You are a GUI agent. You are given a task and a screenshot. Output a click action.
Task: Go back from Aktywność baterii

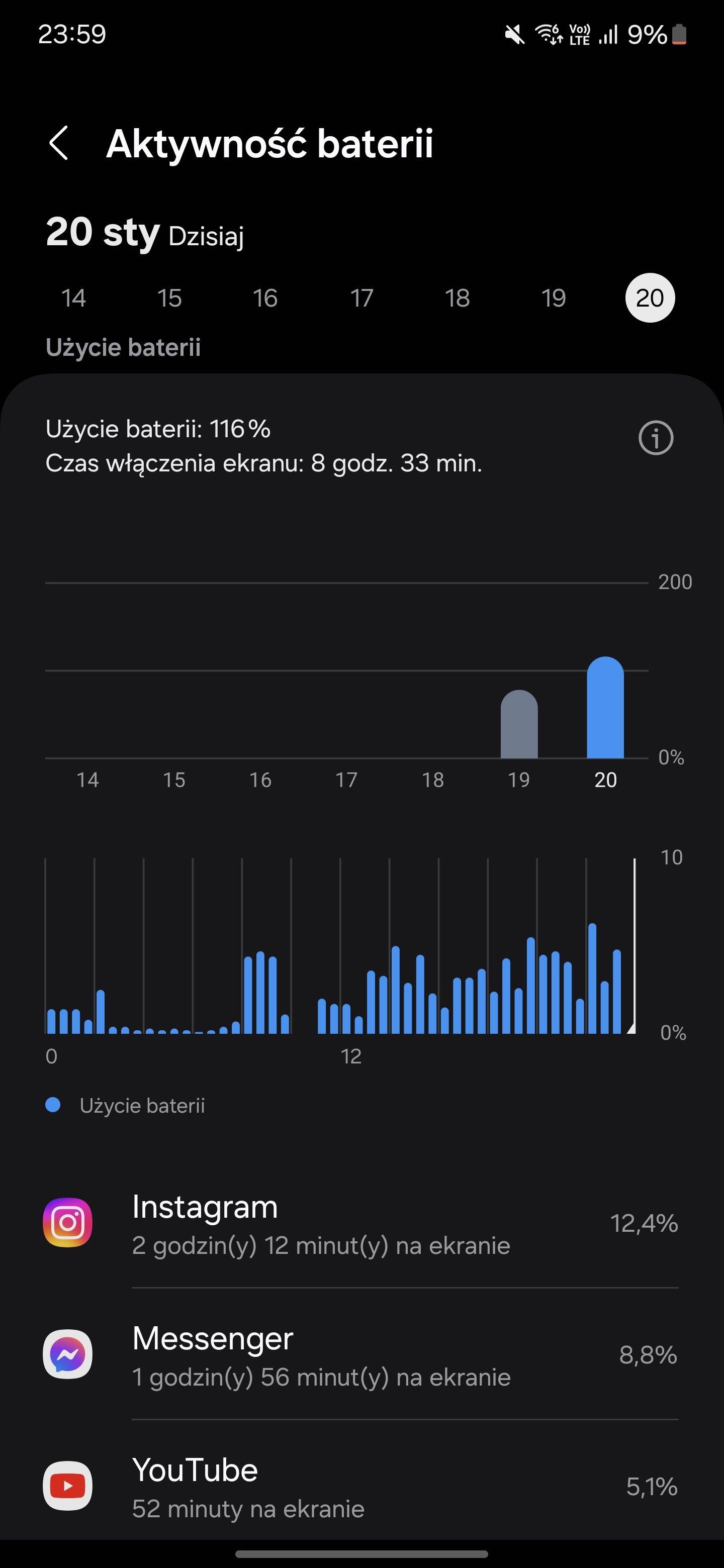pyautogui.click(x=59, y=144)
